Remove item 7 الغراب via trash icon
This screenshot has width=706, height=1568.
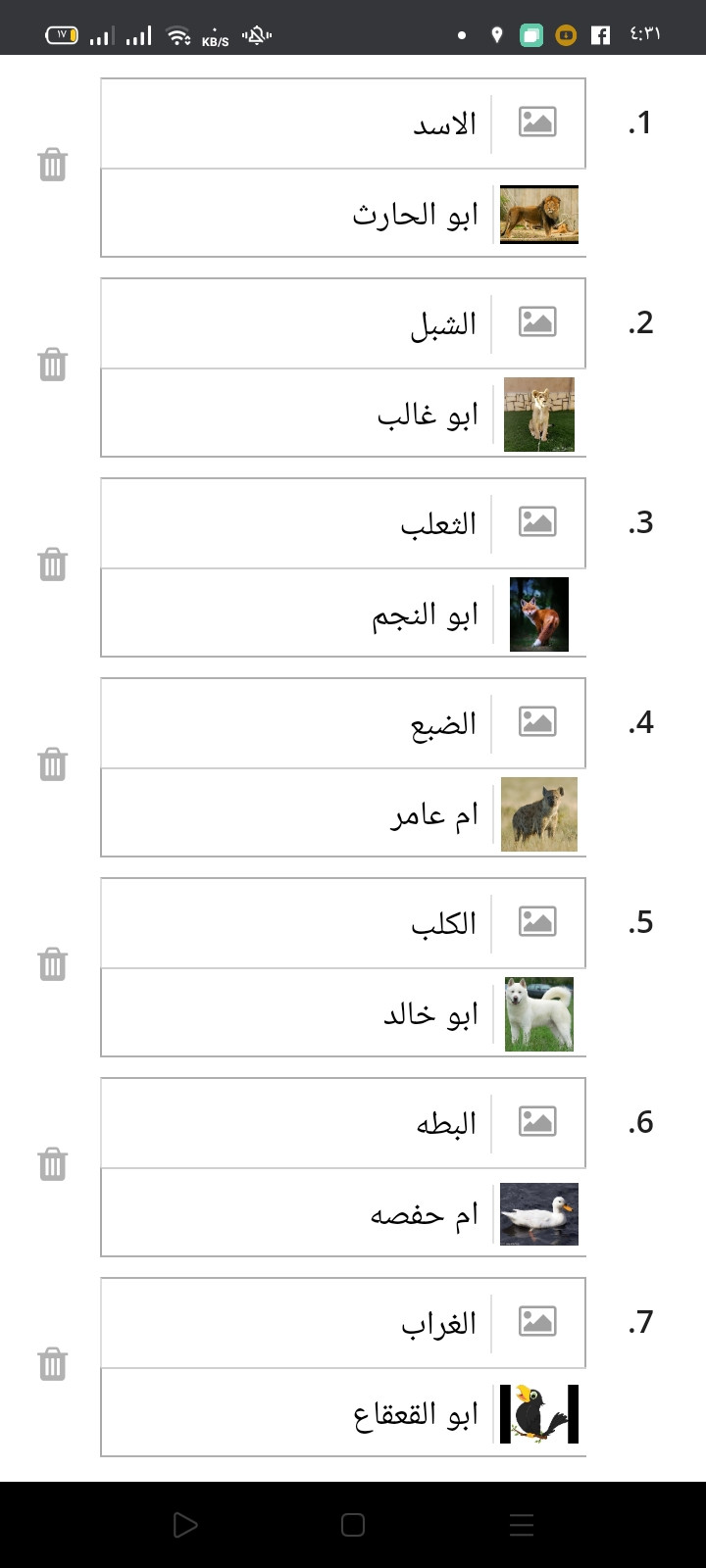point(53,1364)
